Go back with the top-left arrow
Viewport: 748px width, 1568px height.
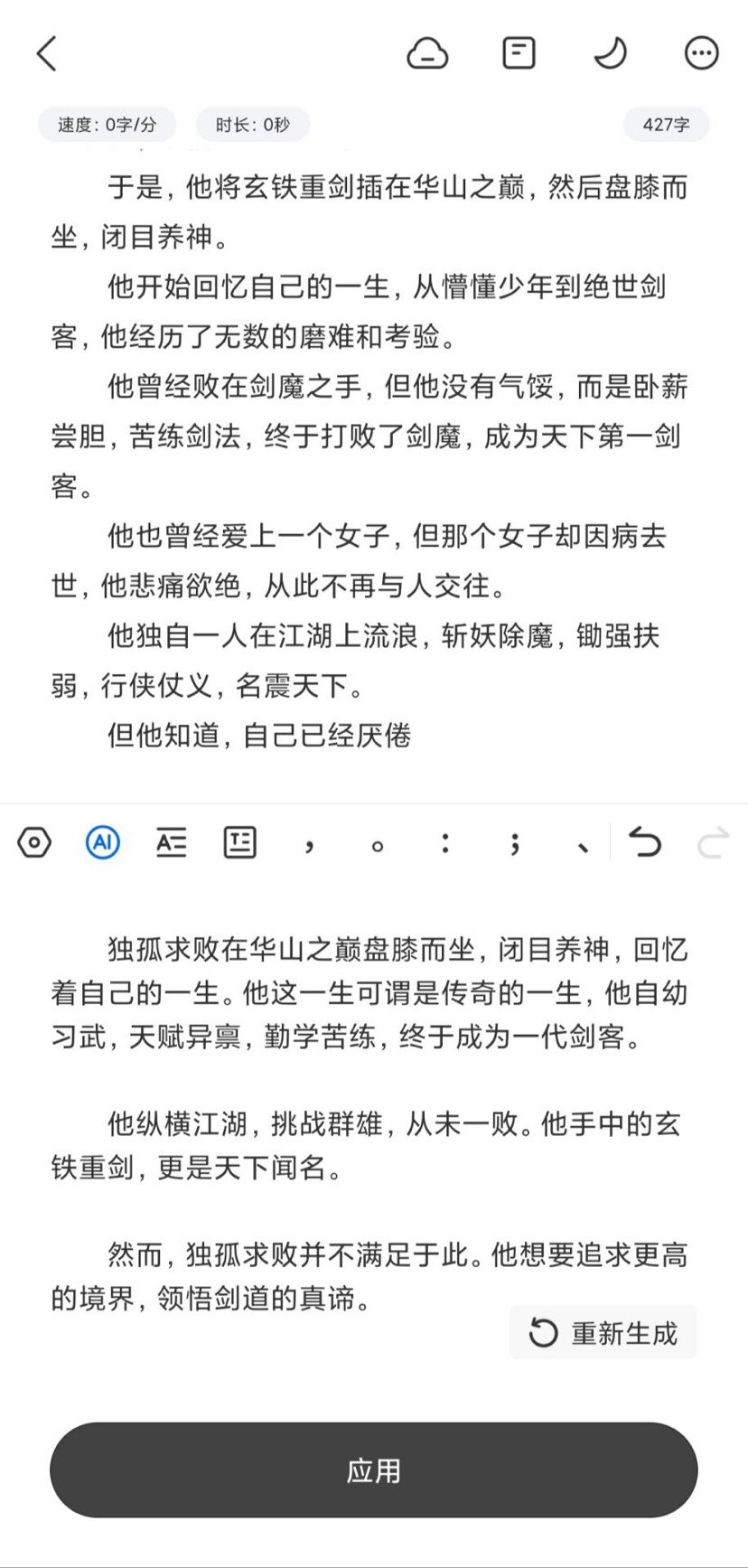[x=47, y=54]
